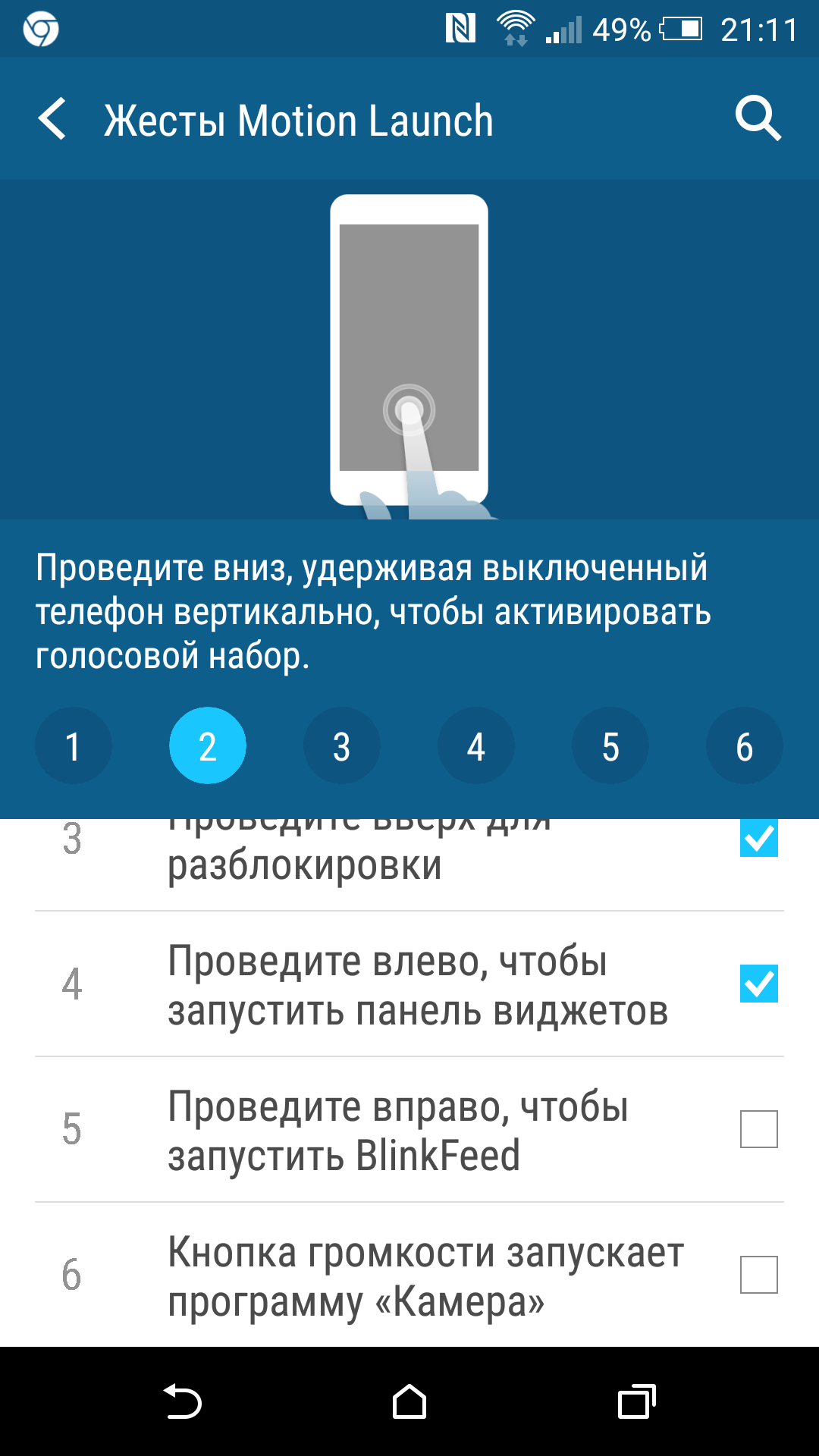Go back from Motion Launch settings
Image resolution: width=819 pixels, height=1456 pixels.
click(52, 119)
